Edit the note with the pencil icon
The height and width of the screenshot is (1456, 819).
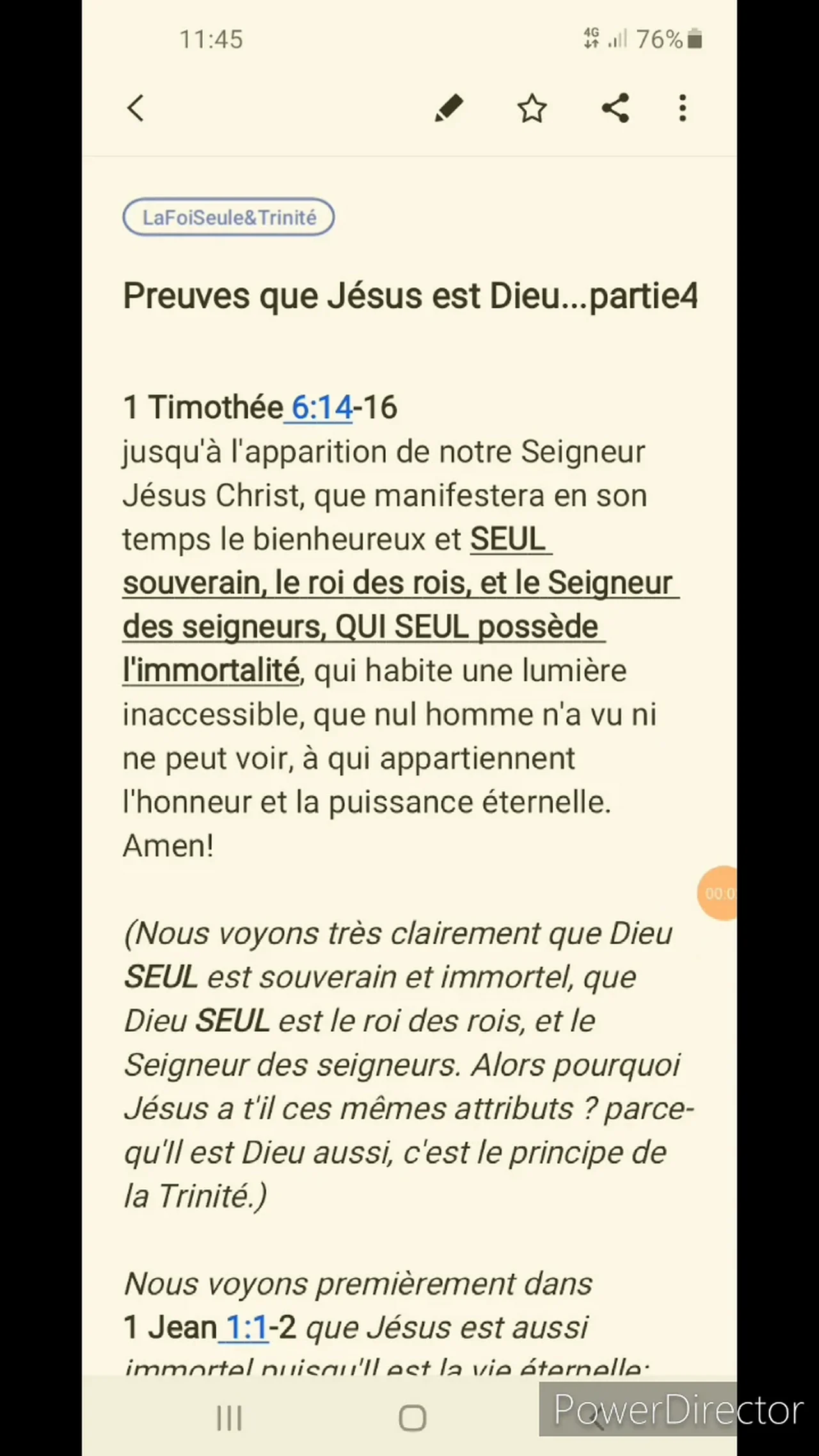(x=449, y=108)
